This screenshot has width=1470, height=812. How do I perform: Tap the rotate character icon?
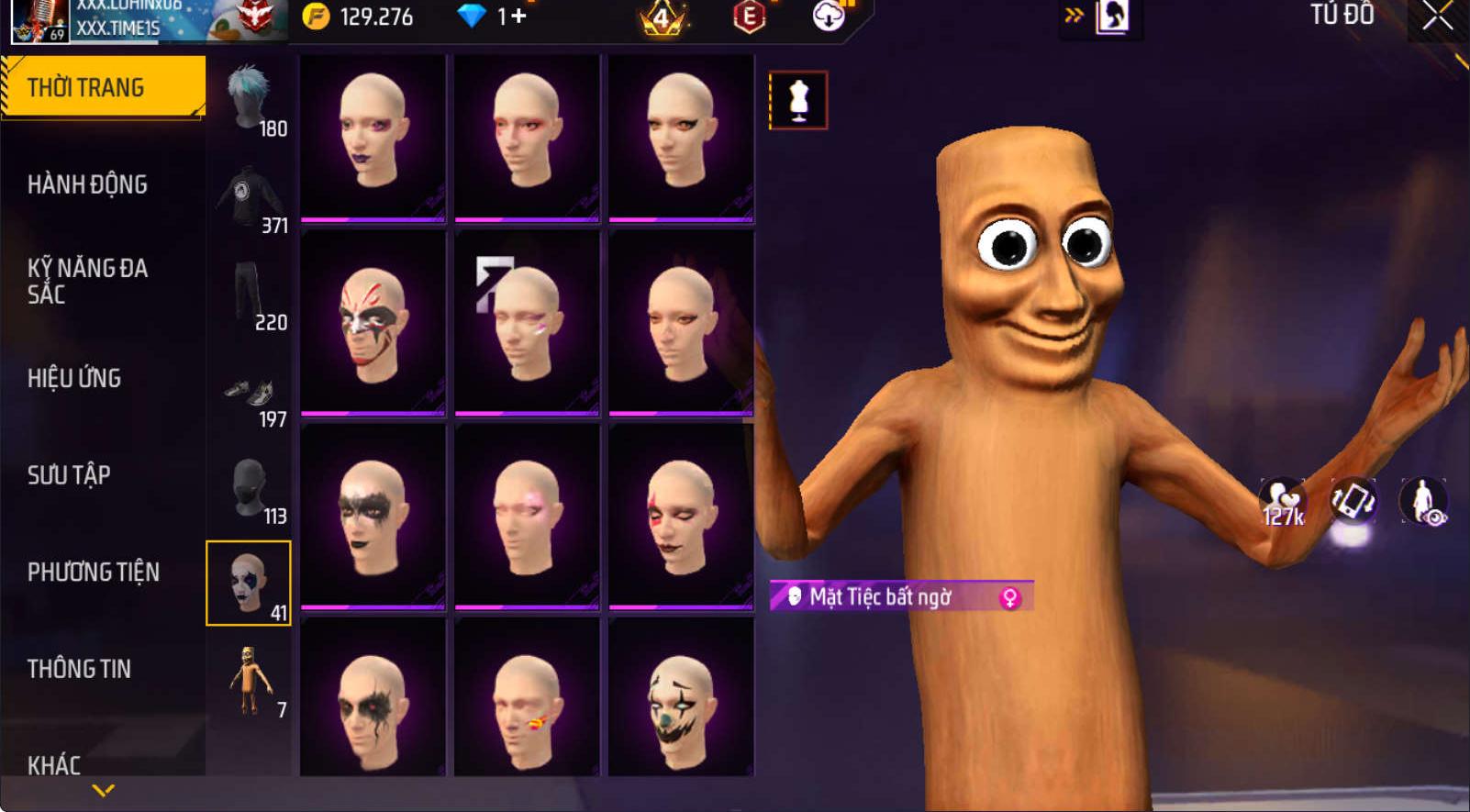pyautogui.click(x=1353, y=502)
